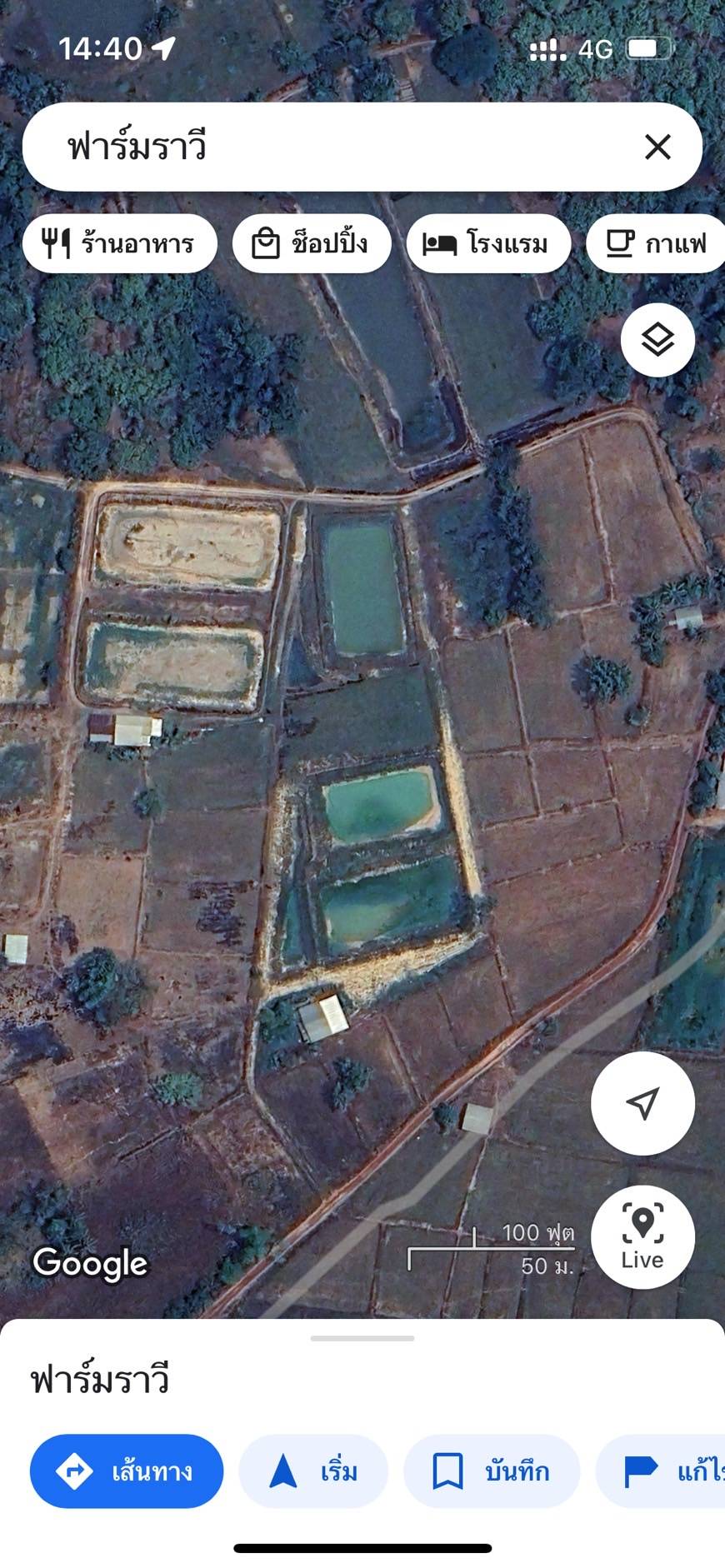Screen dimensions: 725x1568
Task: Save place with บันทึก button
Action: click(492, 1471)
